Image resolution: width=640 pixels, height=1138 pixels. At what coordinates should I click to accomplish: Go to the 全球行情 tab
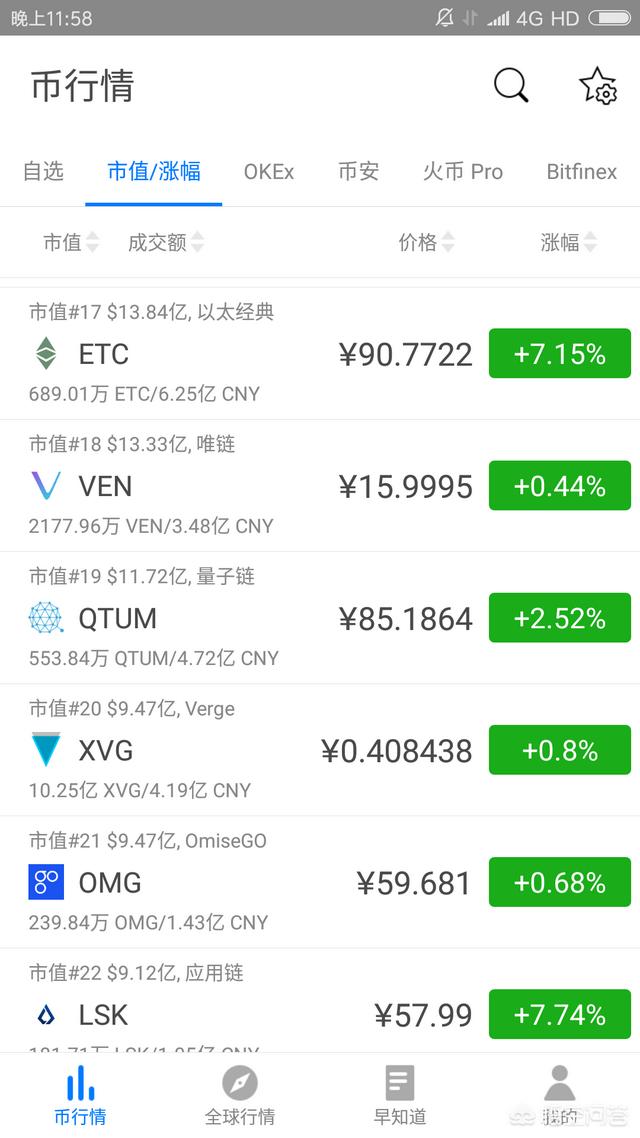click(x=240, y=1096)
